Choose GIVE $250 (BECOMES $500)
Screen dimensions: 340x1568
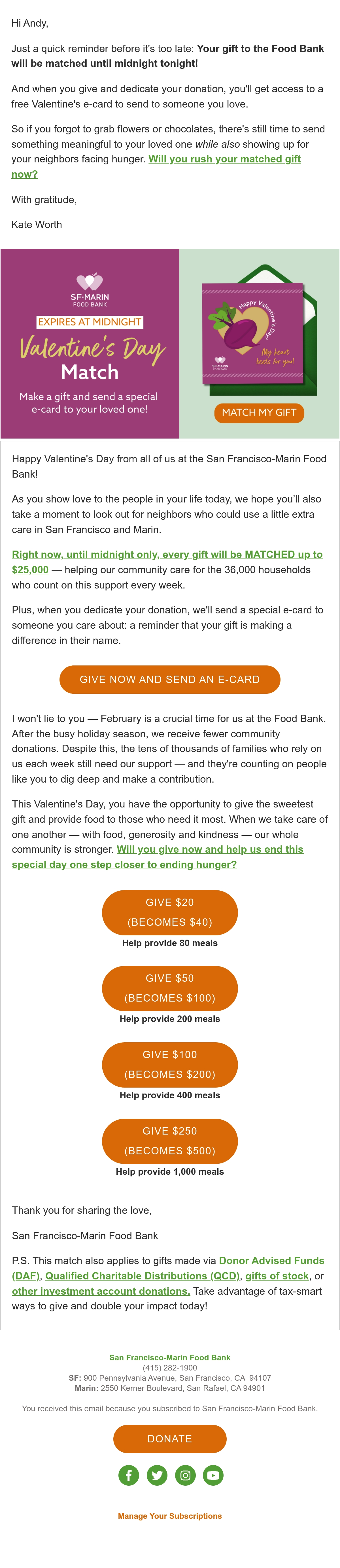(169, 1141)
